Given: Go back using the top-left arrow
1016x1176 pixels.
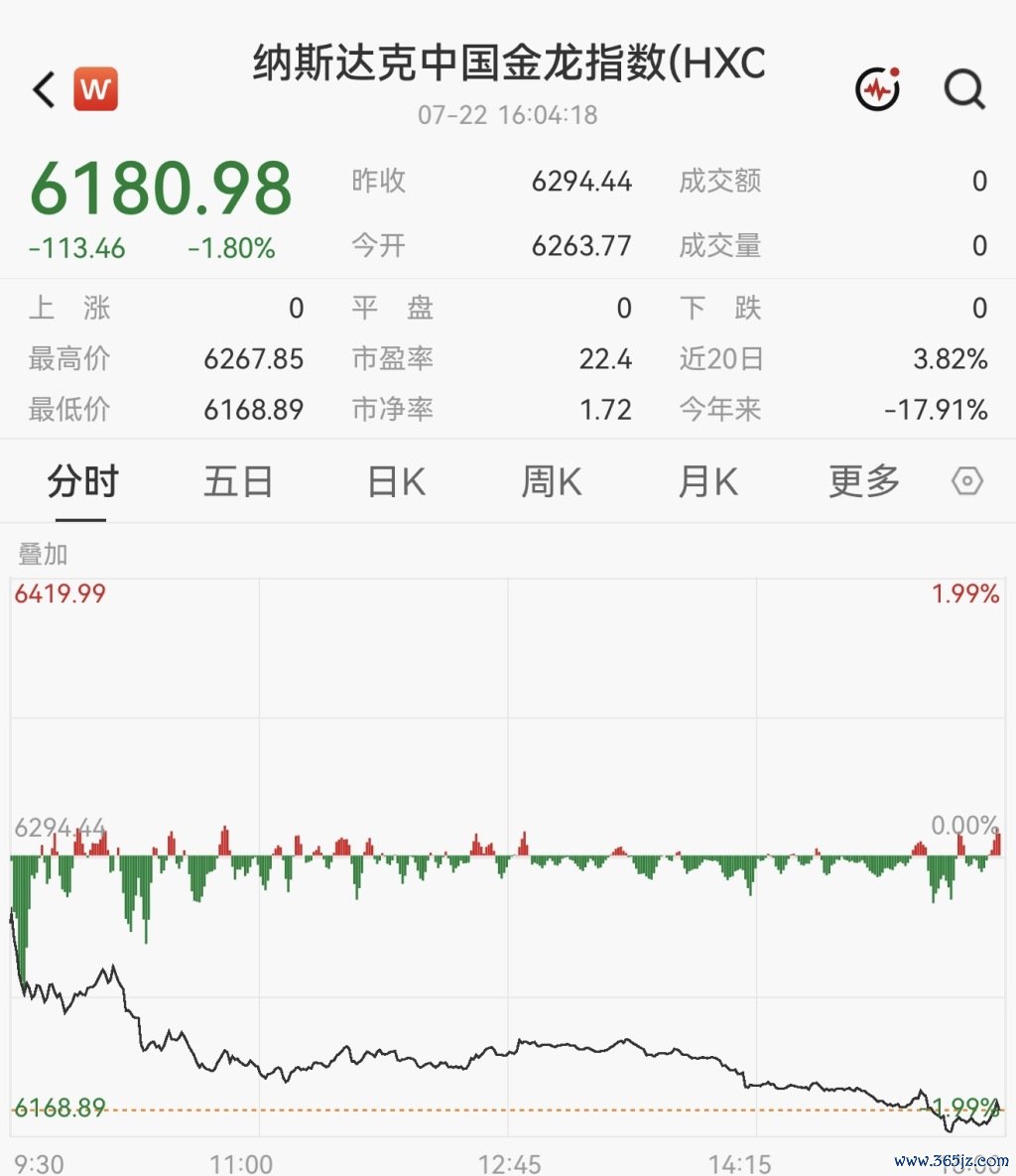Looking at the screenshot, I should pyautogui.click(x=45, y=90).
